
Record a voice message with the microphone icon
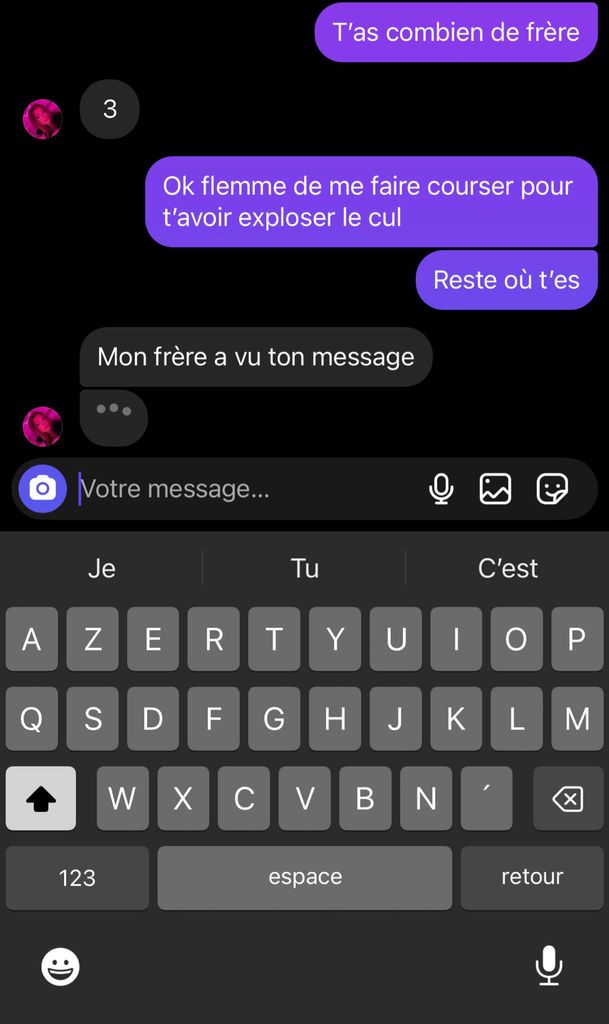[441, 488]
